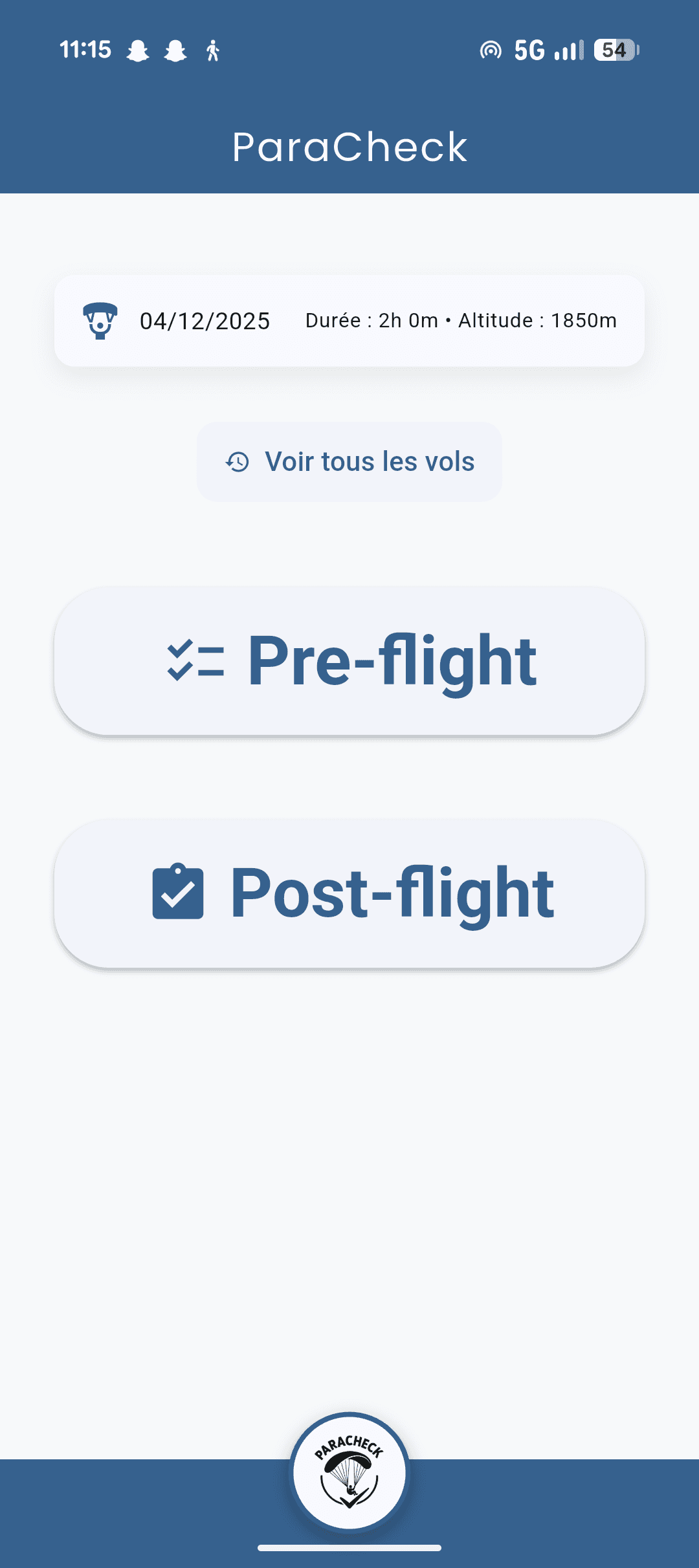Click the clipboard check icon inside Post-flight
699x1568 pixels.
[177, 893]
